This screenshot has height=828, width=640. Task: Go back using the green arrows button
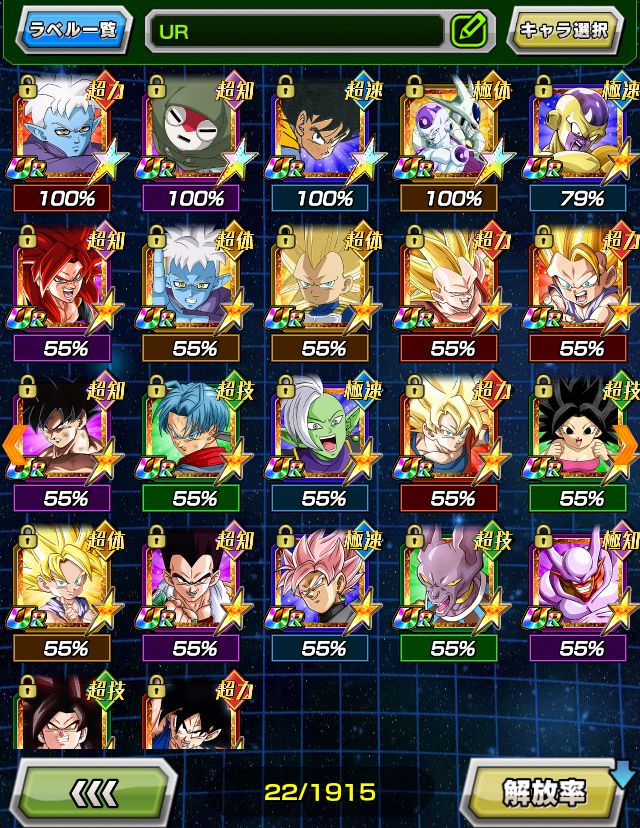tap(95, 792)
